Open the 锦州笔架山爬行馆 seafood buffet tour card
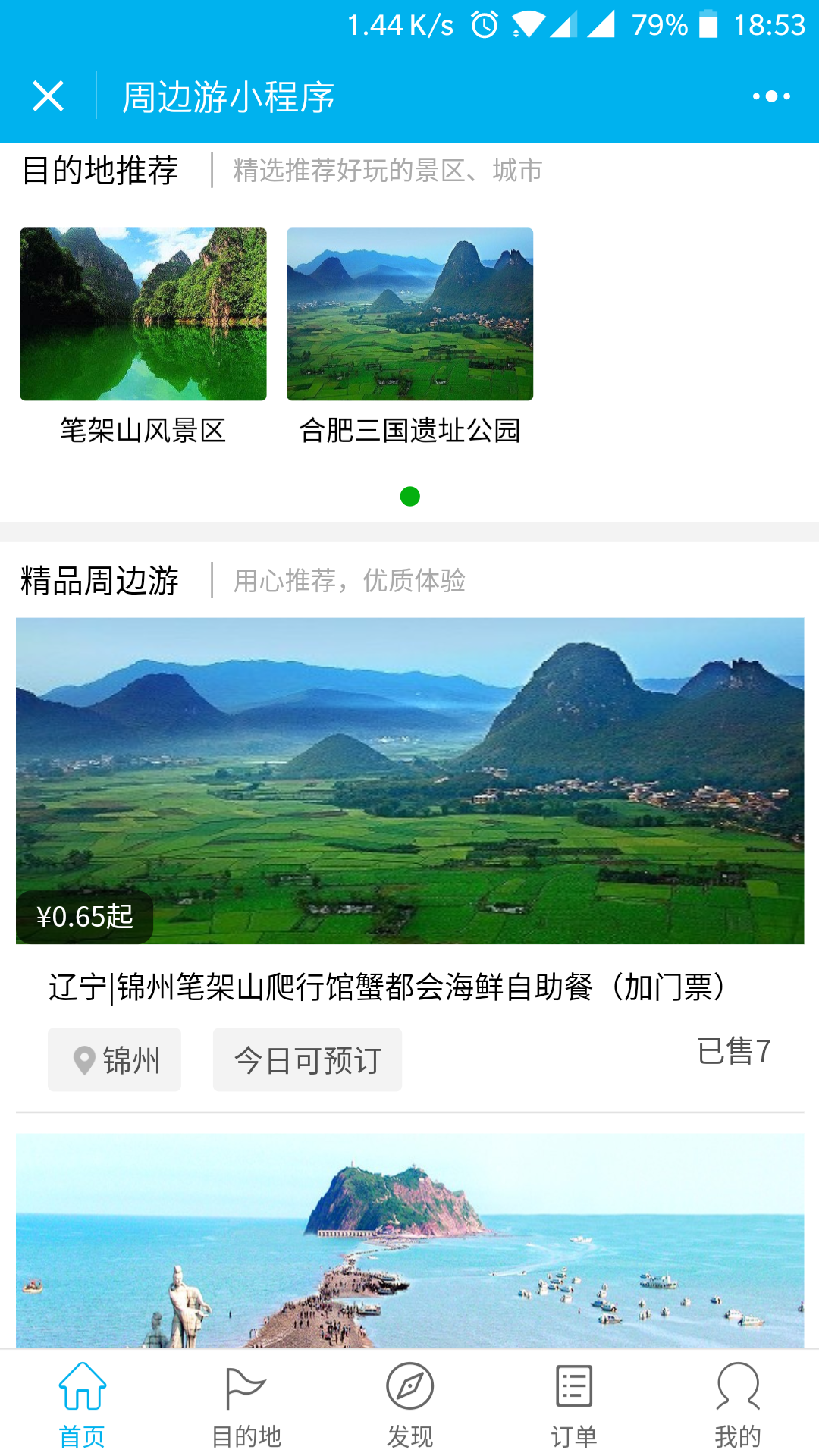Viewport: 819px width, 1456px height. click(x=409, y=781)
